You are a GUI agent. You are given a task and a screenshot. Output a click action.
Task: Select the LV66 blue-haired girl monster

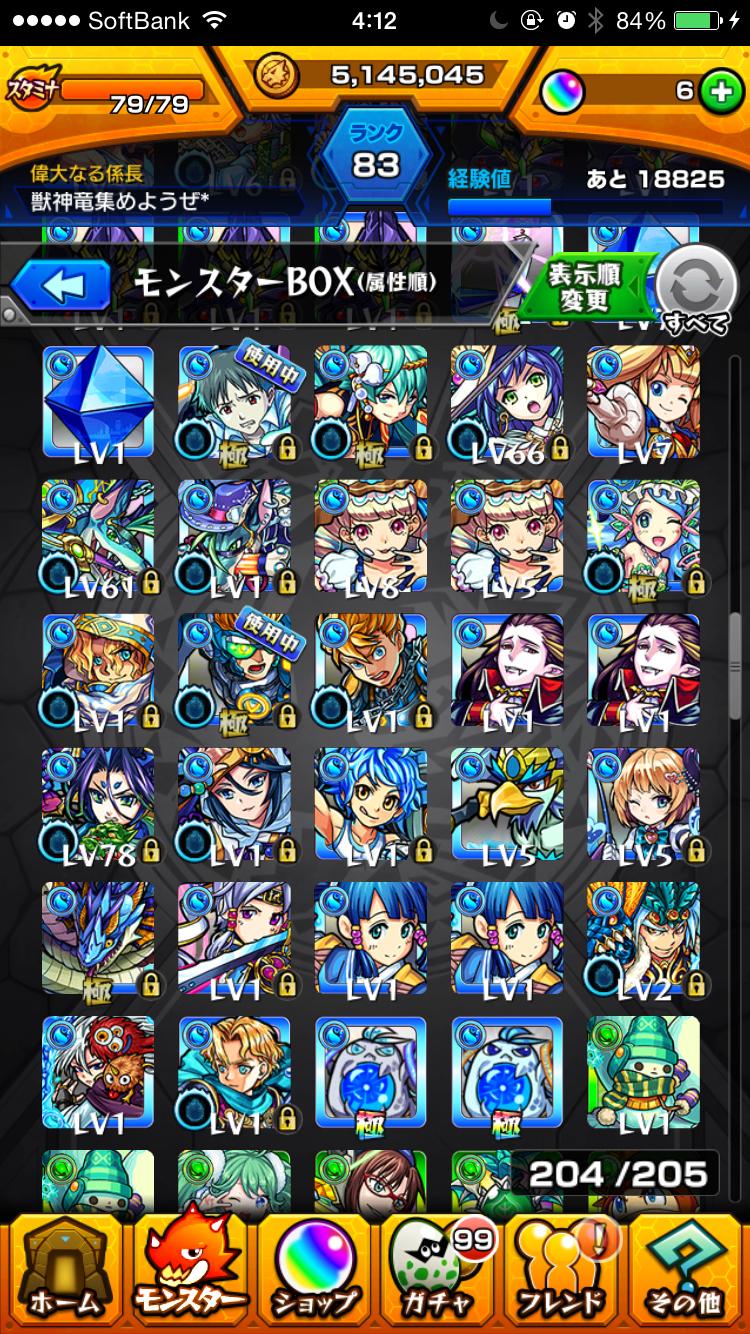[x=506, y=403]
